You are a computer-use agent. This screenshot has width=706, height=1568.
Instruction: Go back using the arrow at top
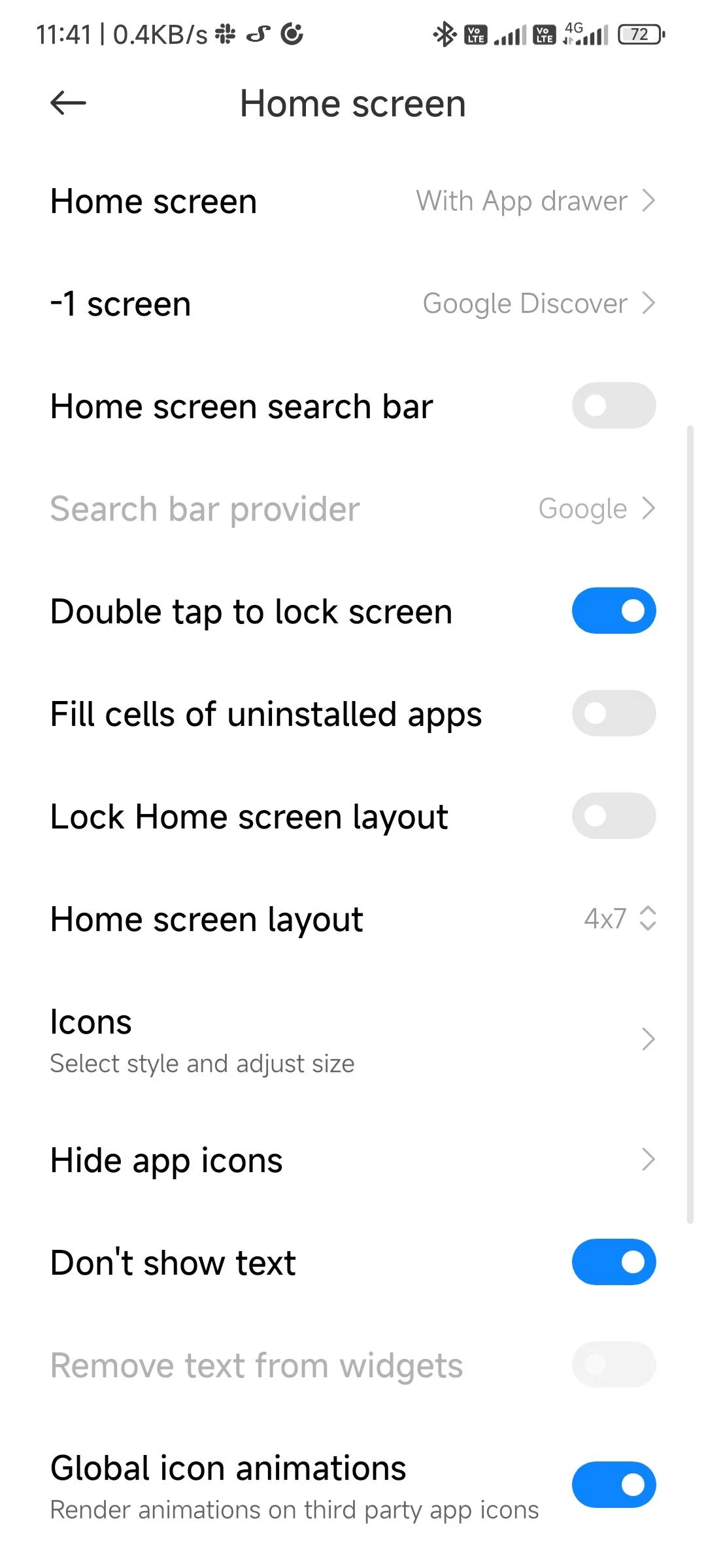point(68,103)
